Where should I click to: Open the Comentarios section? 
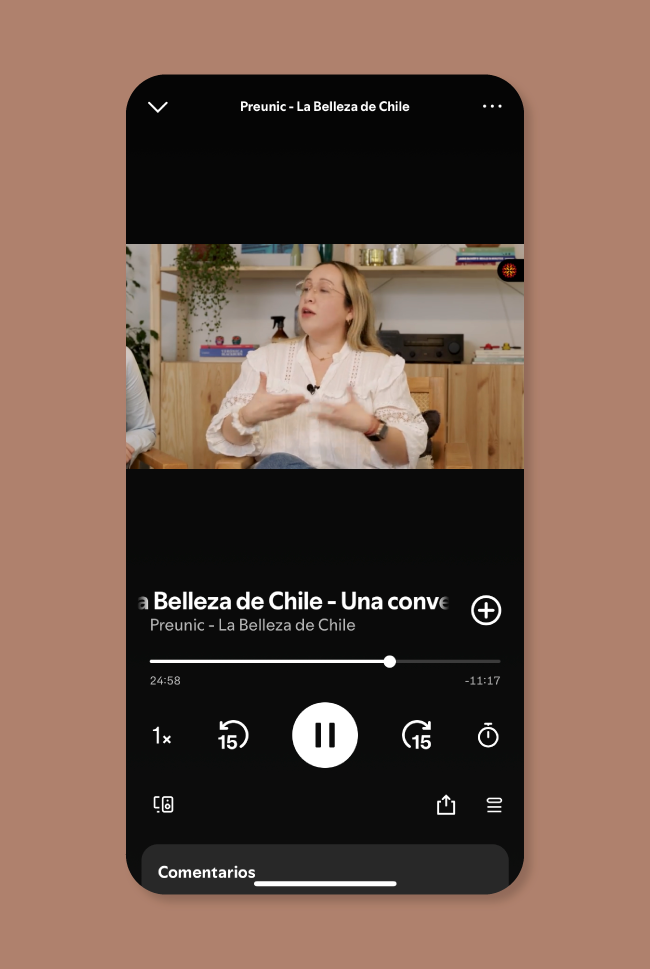(x=206, y=872)
